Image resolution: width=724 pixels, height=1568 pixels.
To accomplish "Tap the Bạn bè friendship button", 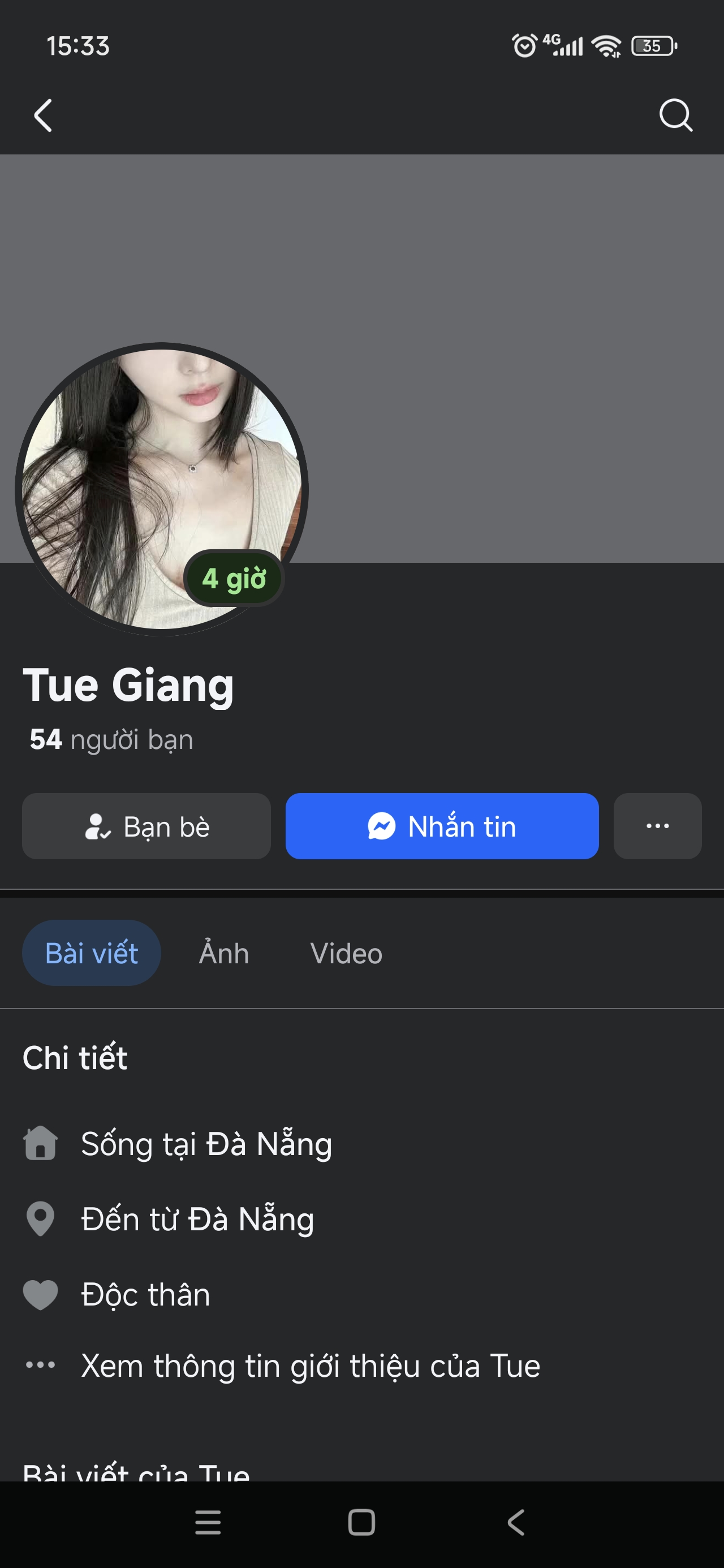I will pyautogui.click(x=146, y=826).
